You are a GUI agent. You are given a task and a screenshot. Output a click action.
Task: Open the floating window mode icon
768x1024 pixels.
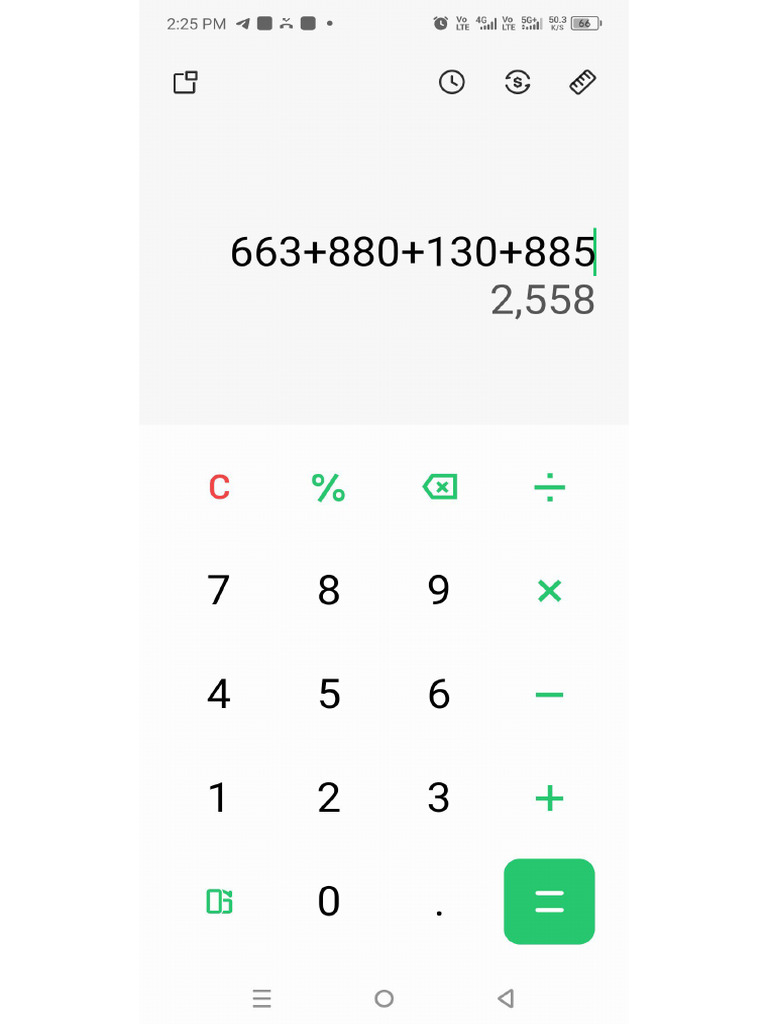point(185,83)
